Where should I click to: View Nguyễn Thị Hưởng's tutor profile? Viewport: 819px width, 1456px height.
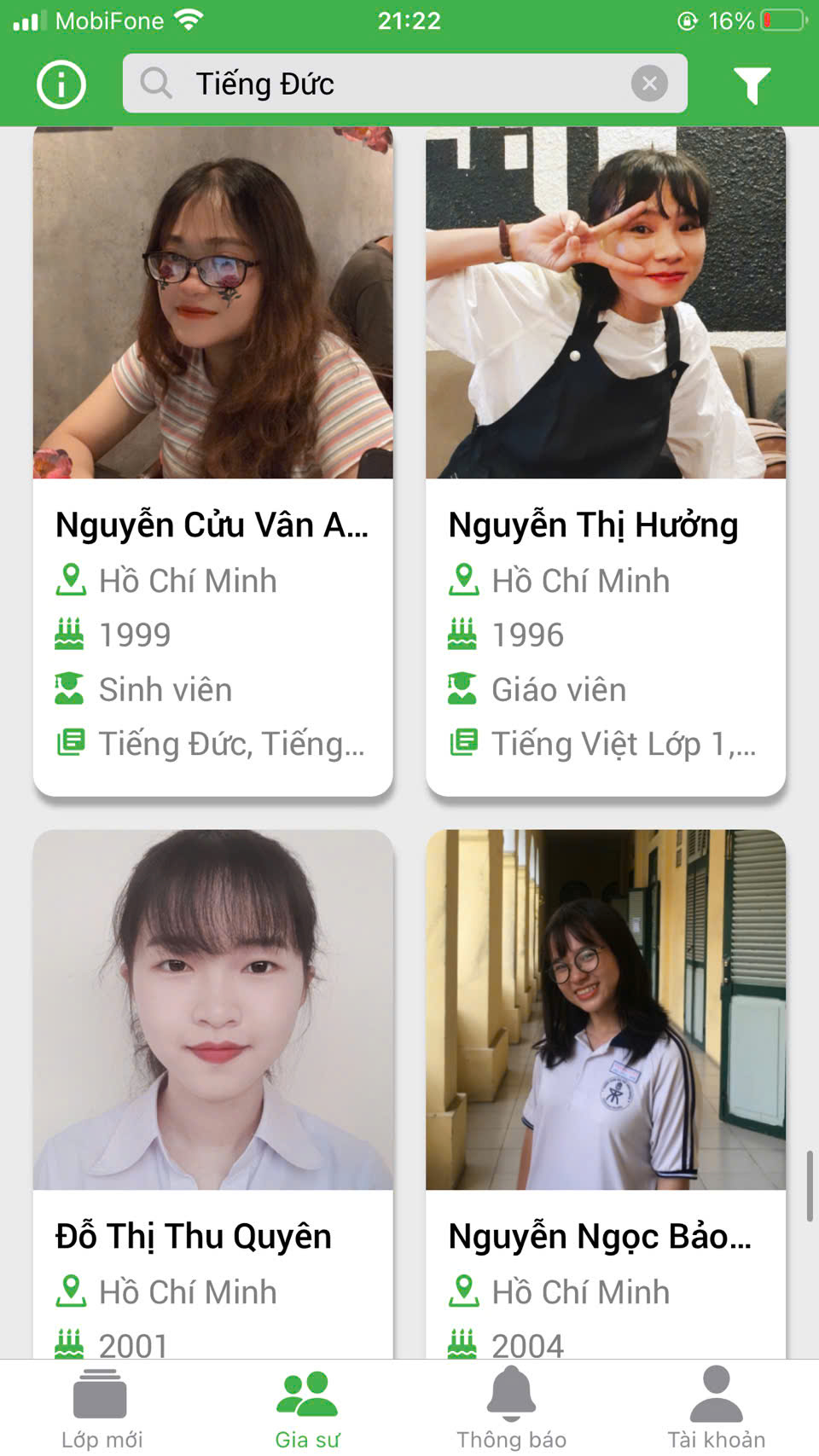606,461
